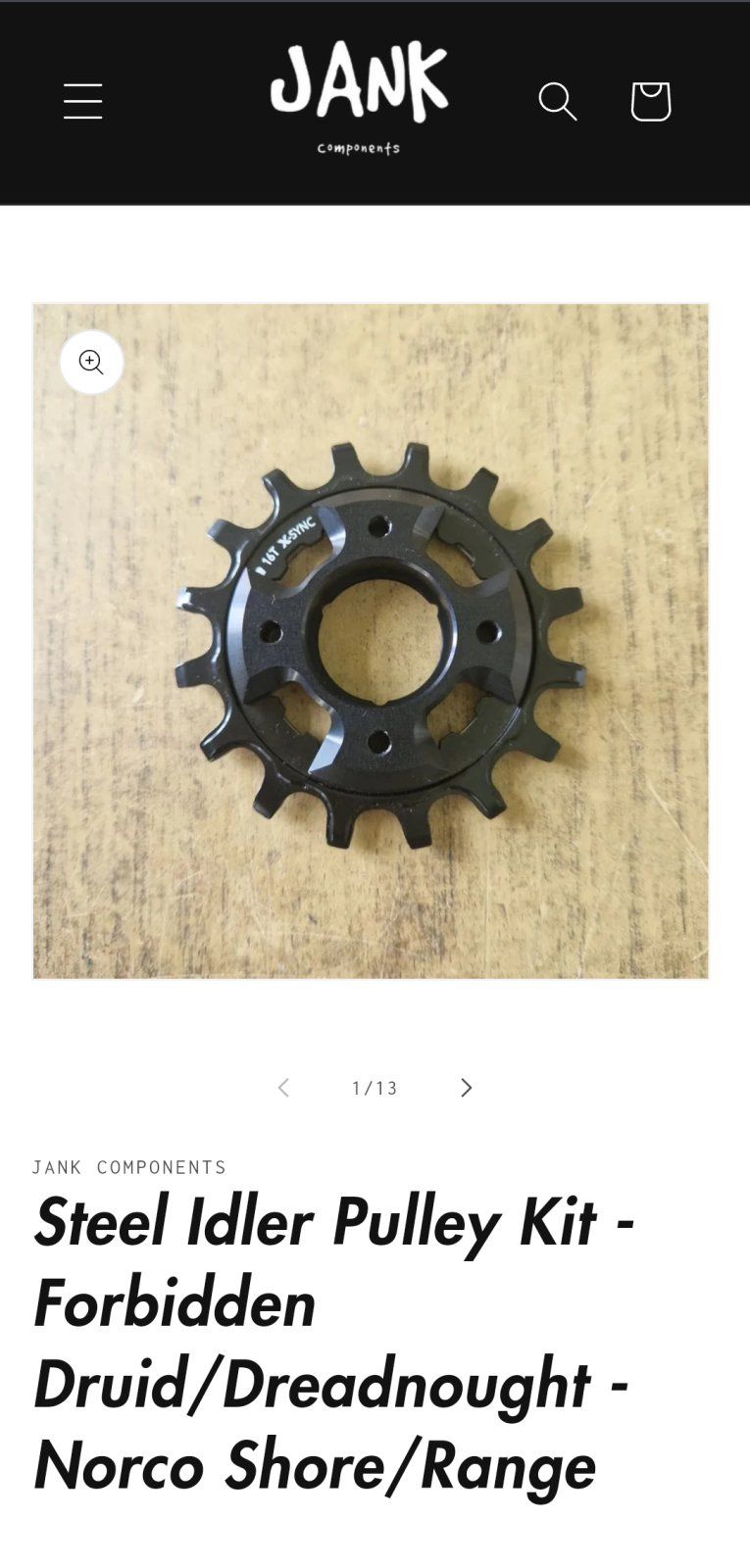View the shopping cart

pyautogui.click(x=650, y=101)
